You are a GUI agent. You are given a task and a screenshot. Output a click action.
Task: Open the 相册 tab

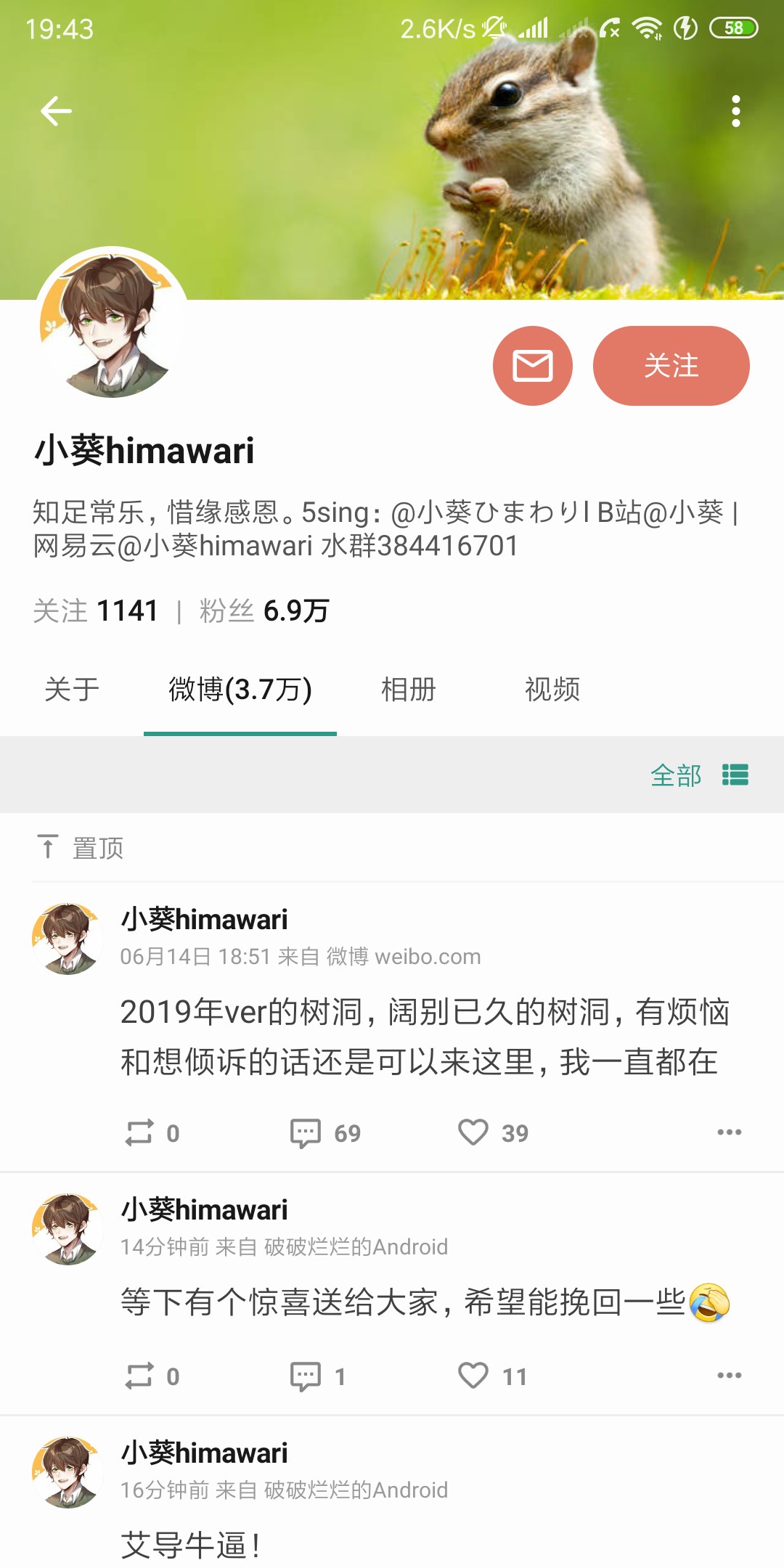(409, 690)
